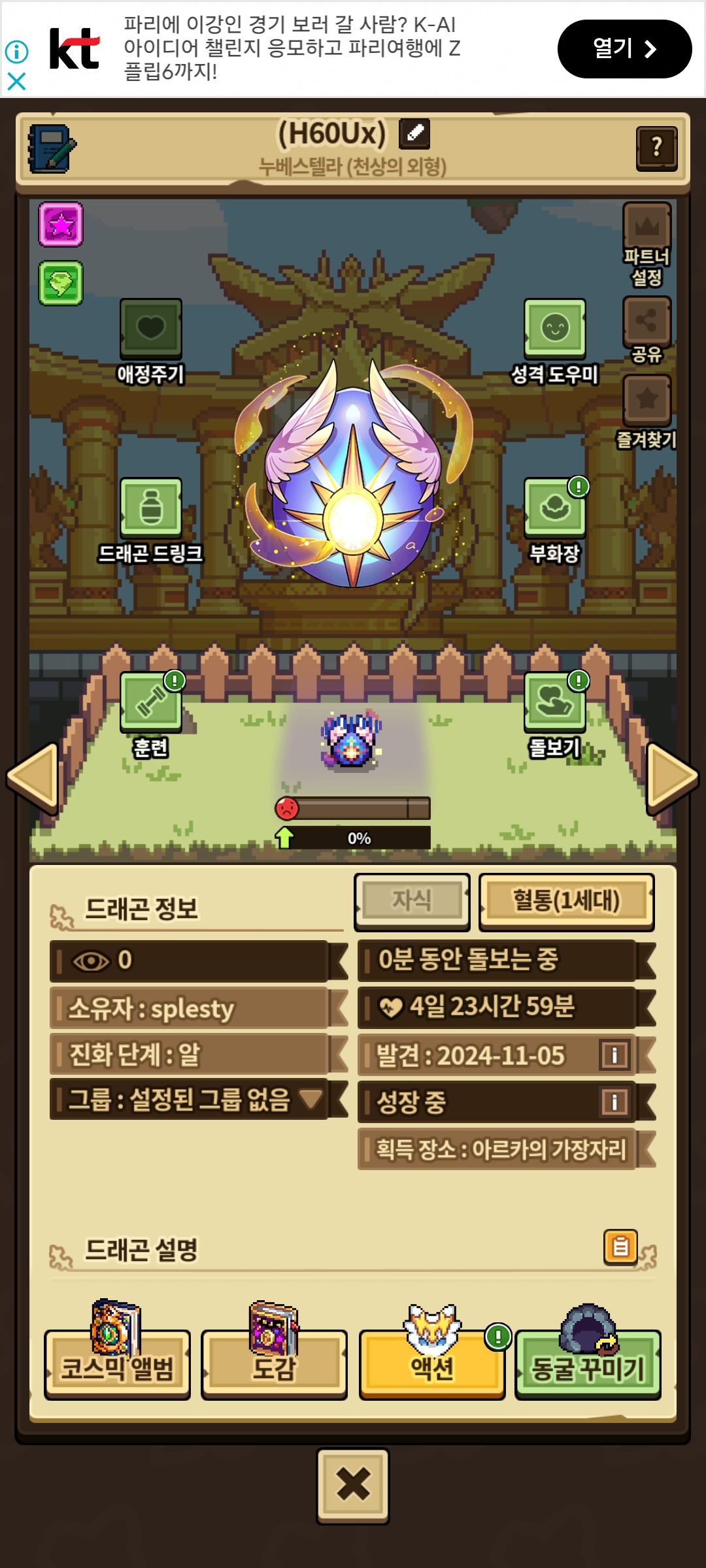This screenshot has width=706, height=1568.
Task: Add dragon to 즐겨찾기 favorites
Action: click(647, 400)
